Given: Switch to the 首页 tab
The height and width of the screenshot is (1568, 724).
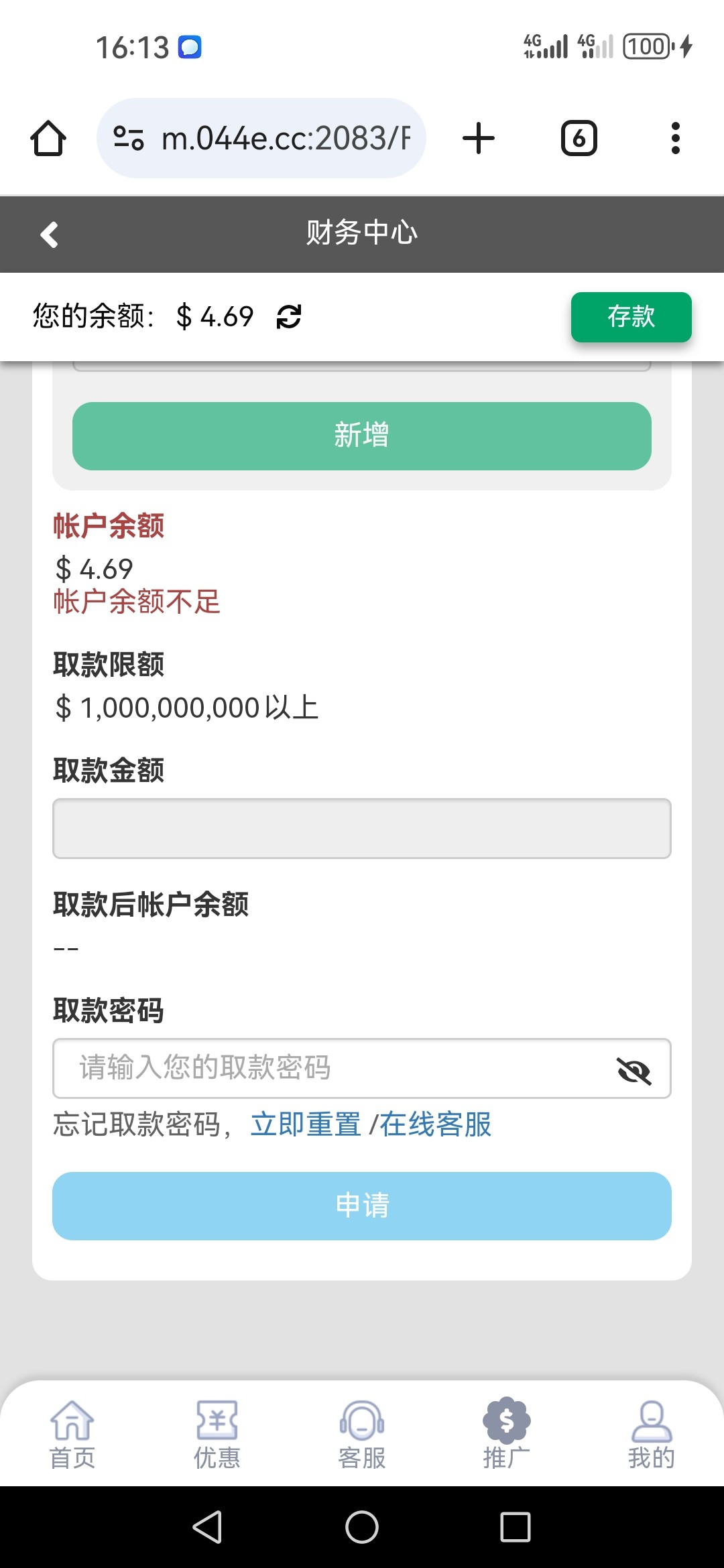Looking at the screenshot, I should (x=72, y=1435).
